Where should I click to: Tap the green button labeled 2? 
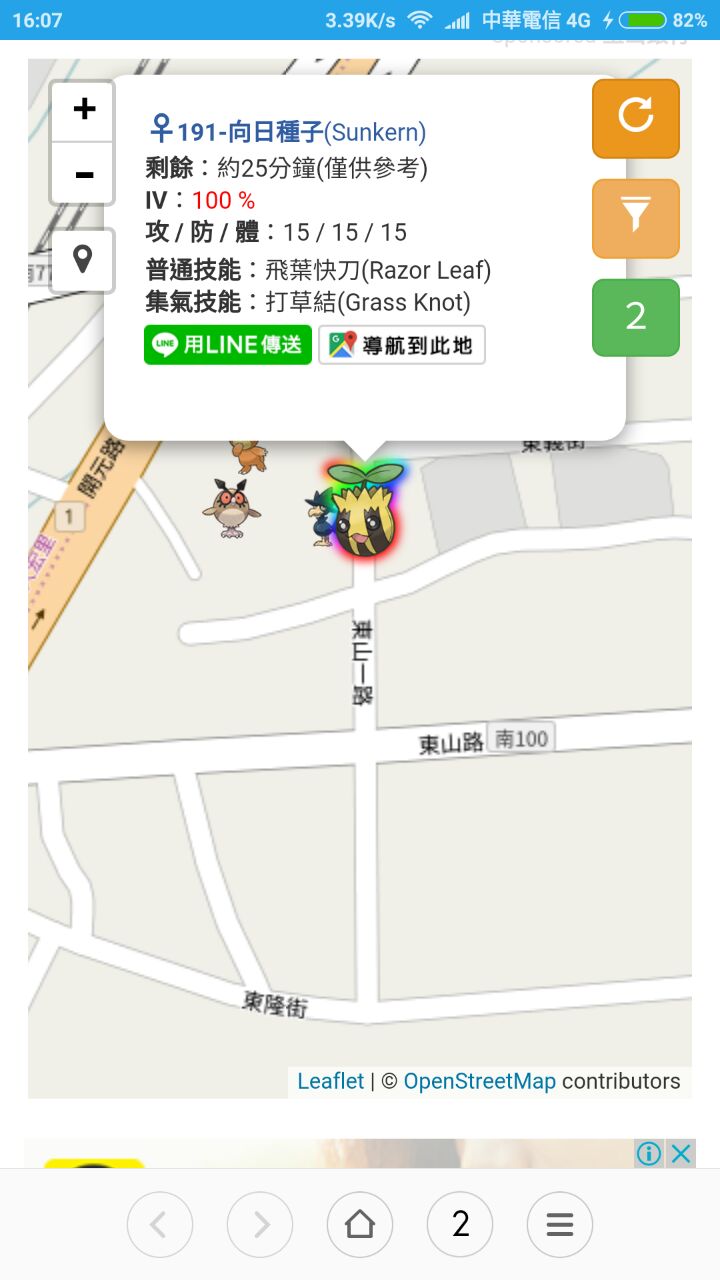[x=635, y=317]
